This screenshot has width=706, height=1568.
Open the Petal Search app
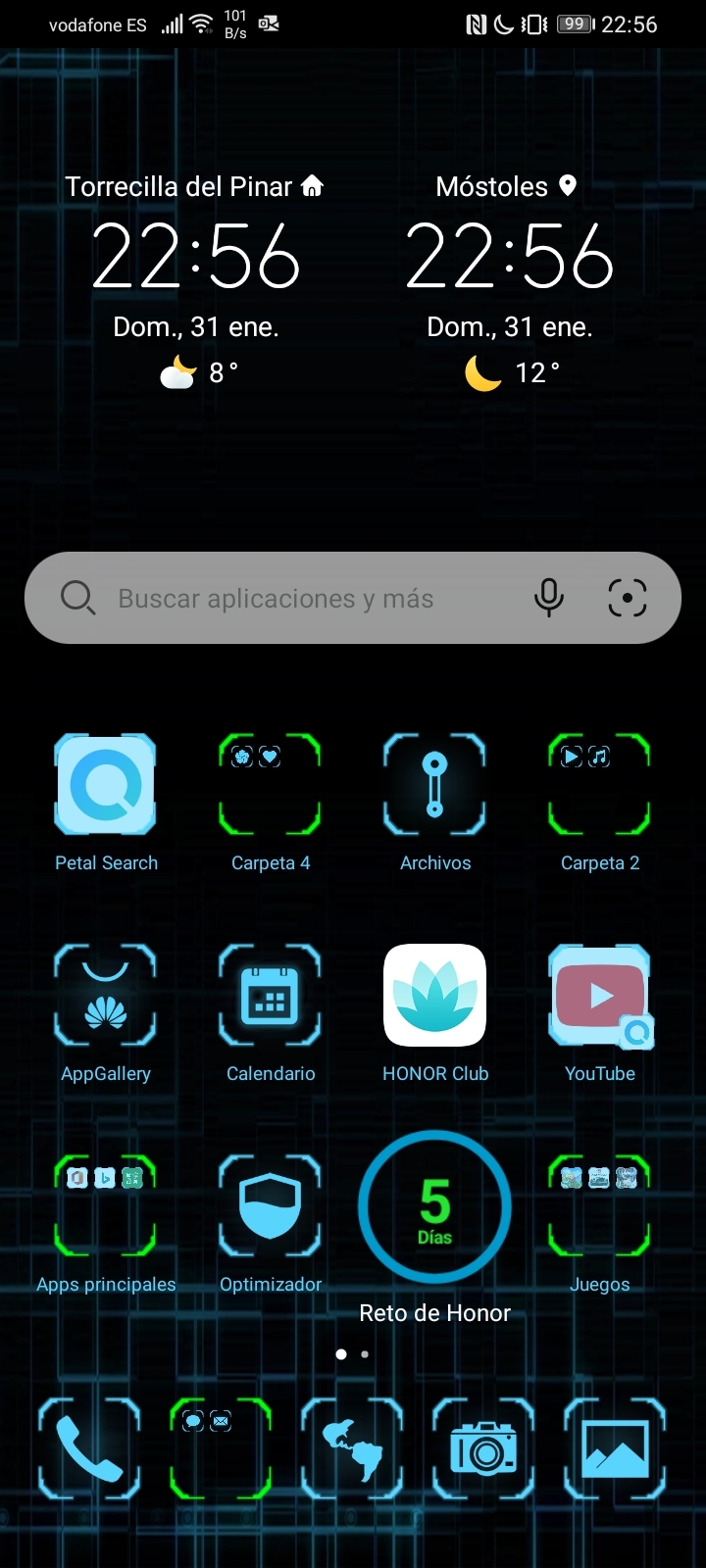pyautogui.click(x=106, y=785)
